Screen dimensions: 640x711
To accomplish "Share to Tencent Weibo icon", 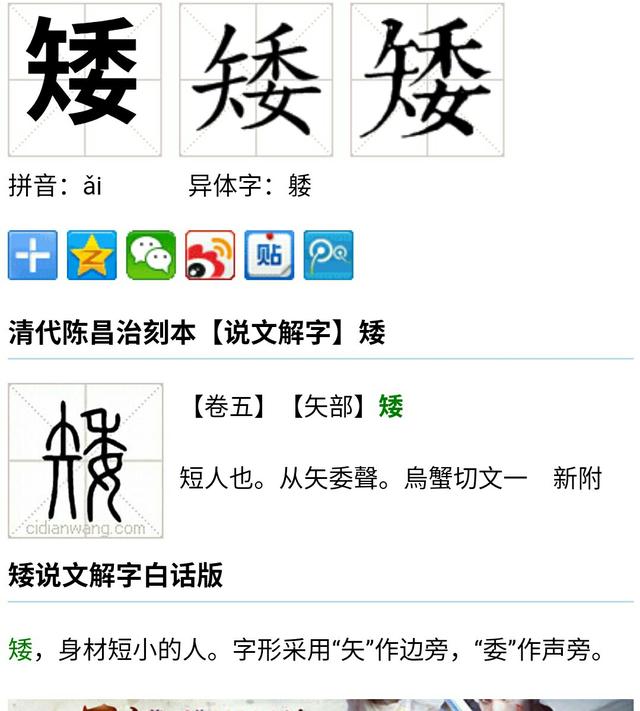I will [x=328, y=255].
